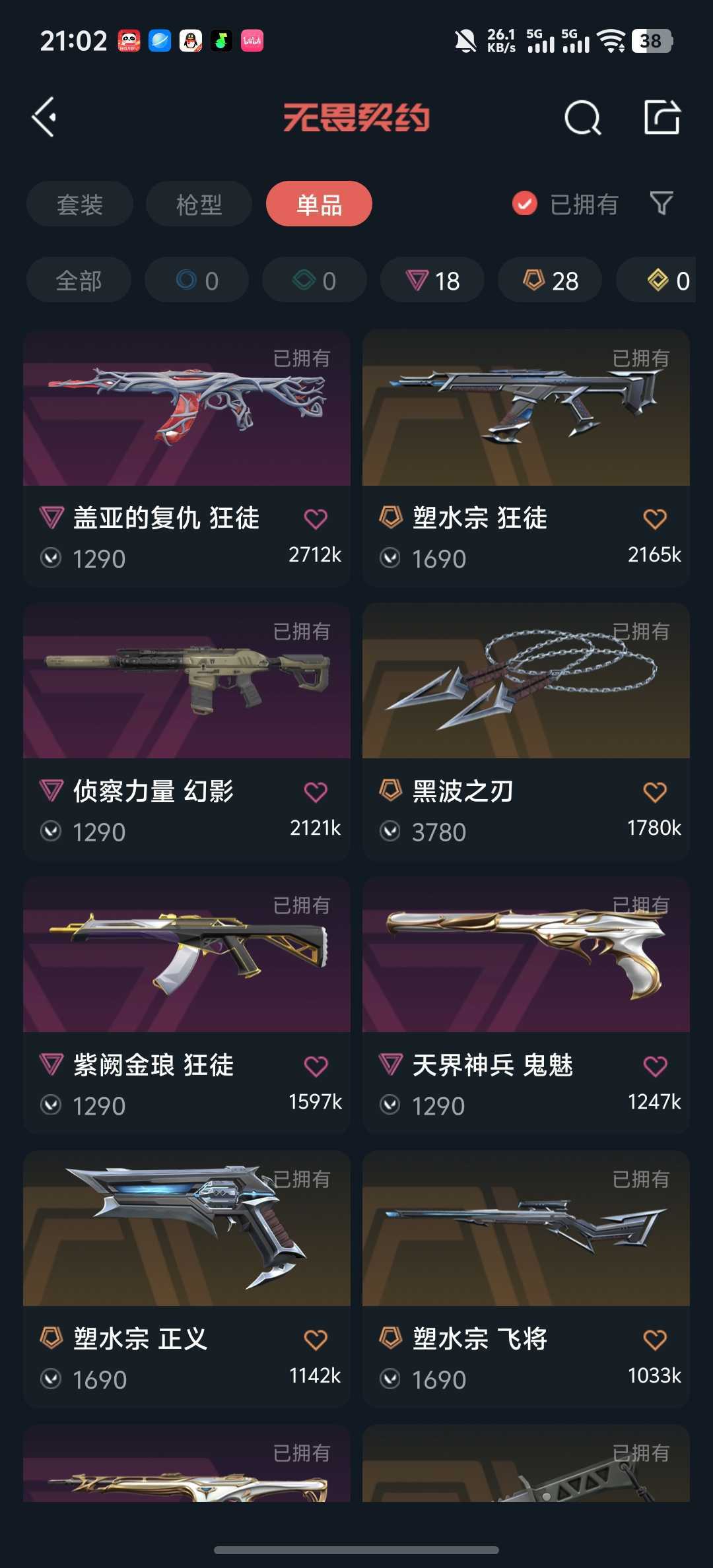
Task: Filter by the orange tier chip with 28
Action: point(550,280)
